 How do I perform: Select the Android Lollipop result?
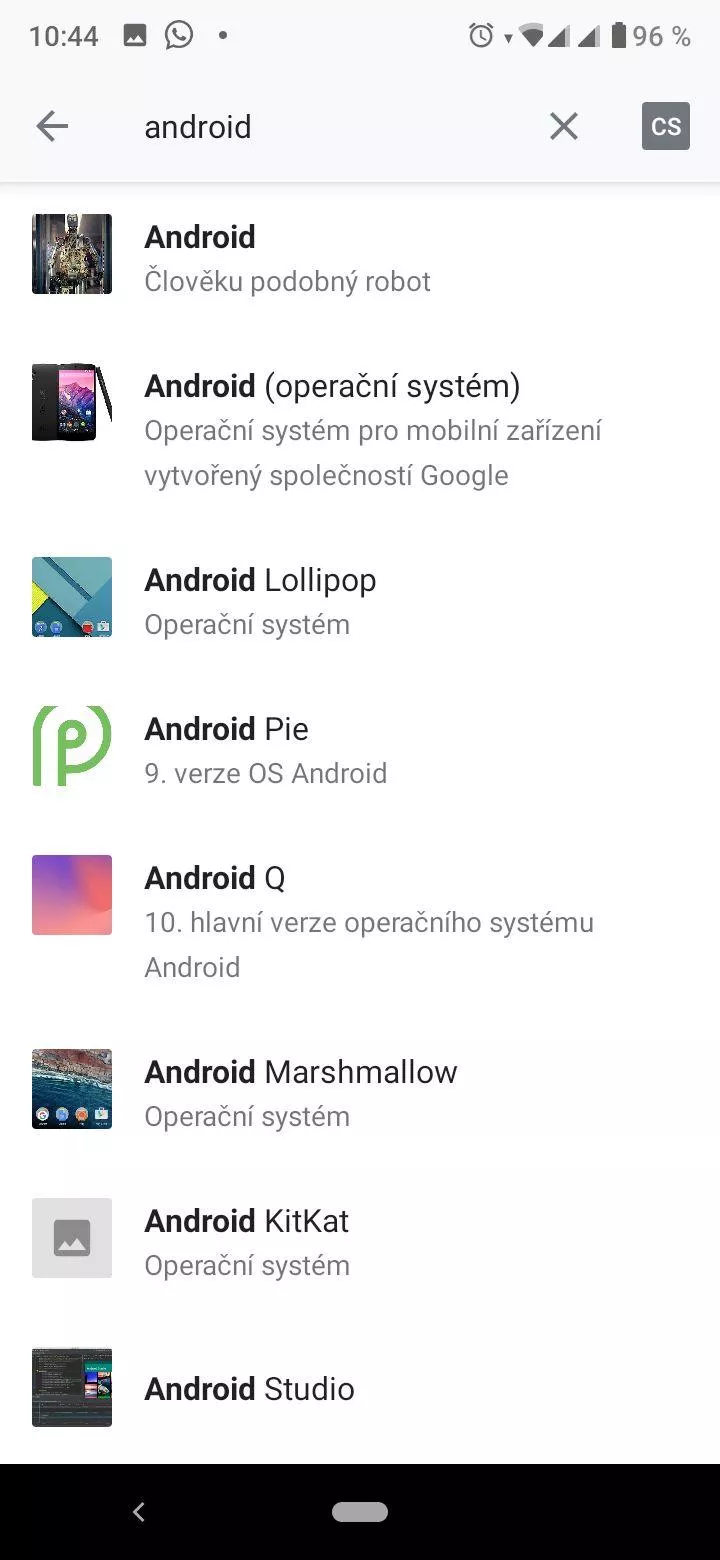point(360,601)
